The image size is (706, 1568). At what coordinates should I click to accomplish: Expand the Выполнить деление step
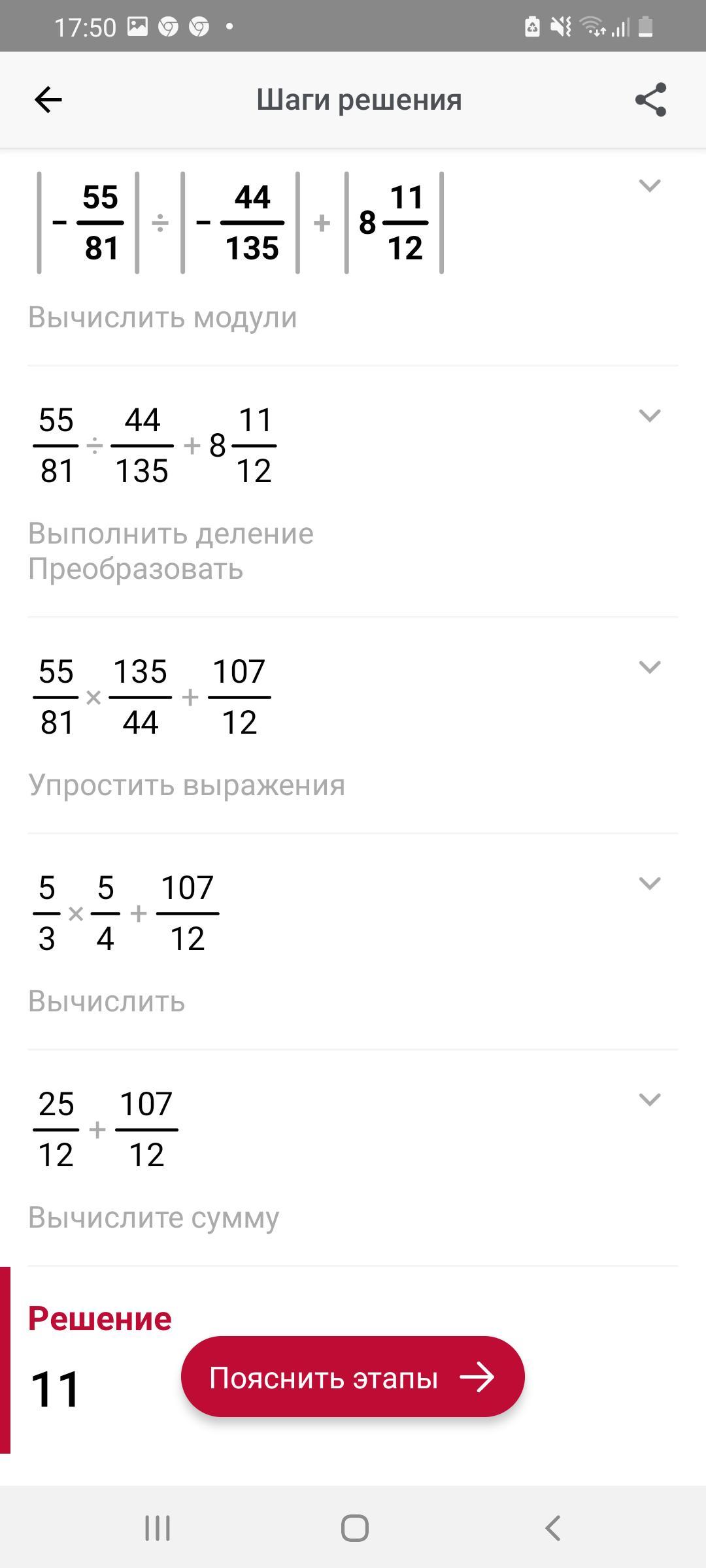click(x=649, y=416)
